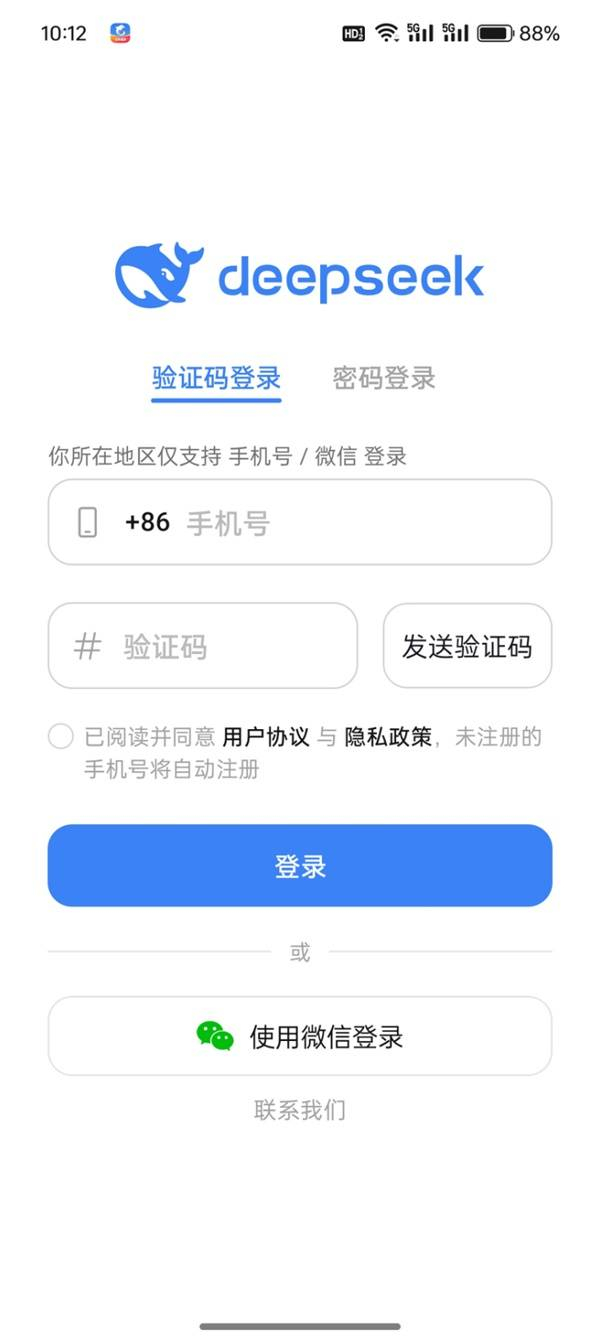The image size is (600, 1340).
Task: Tap 发送验证码 to send the code
Action: coord(467,647)
